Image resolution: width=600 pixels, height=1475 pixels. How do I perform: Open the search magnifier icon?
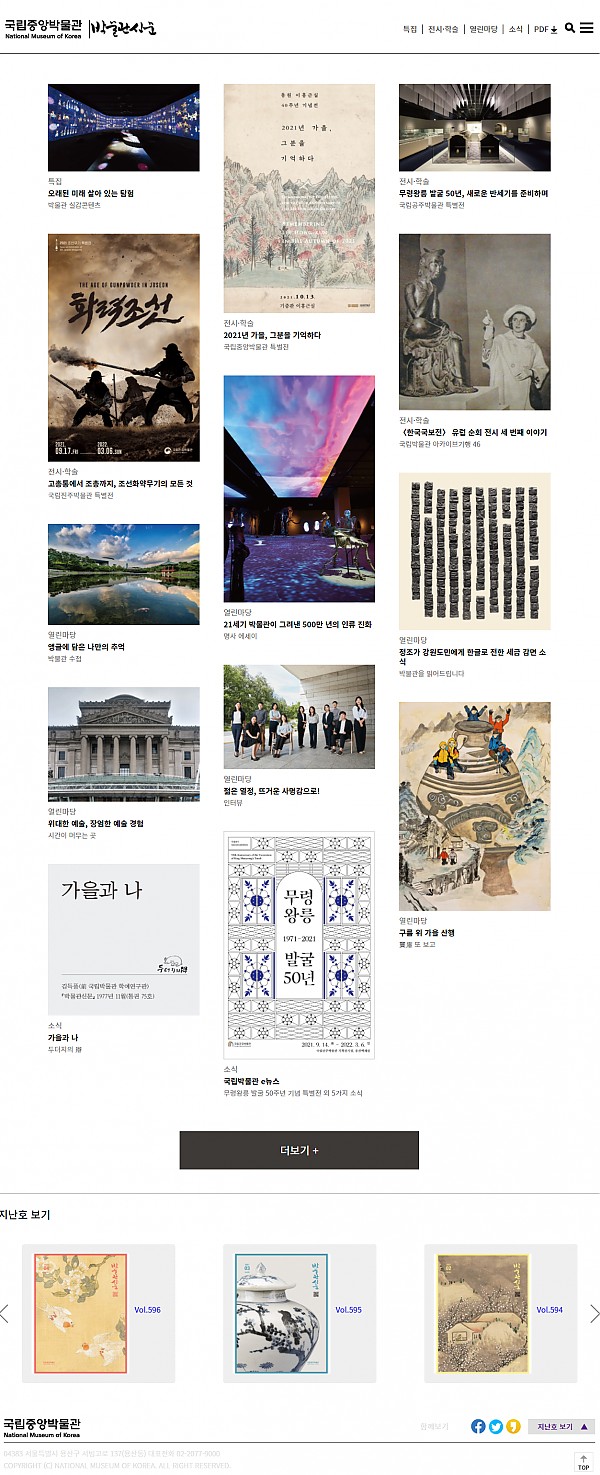[570, 28]
